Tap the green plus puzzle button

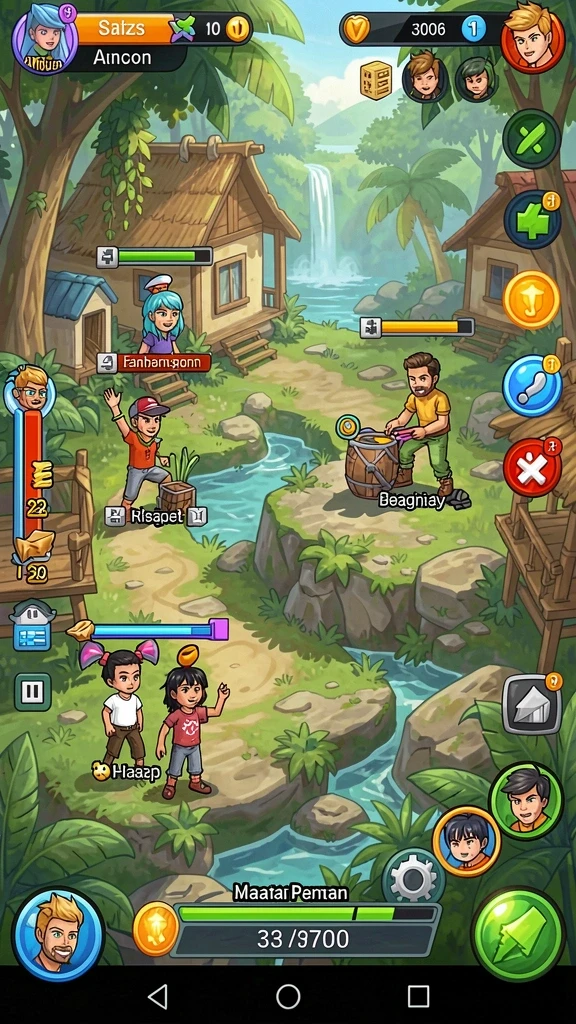pyautogui.click(x=532, y=220)
